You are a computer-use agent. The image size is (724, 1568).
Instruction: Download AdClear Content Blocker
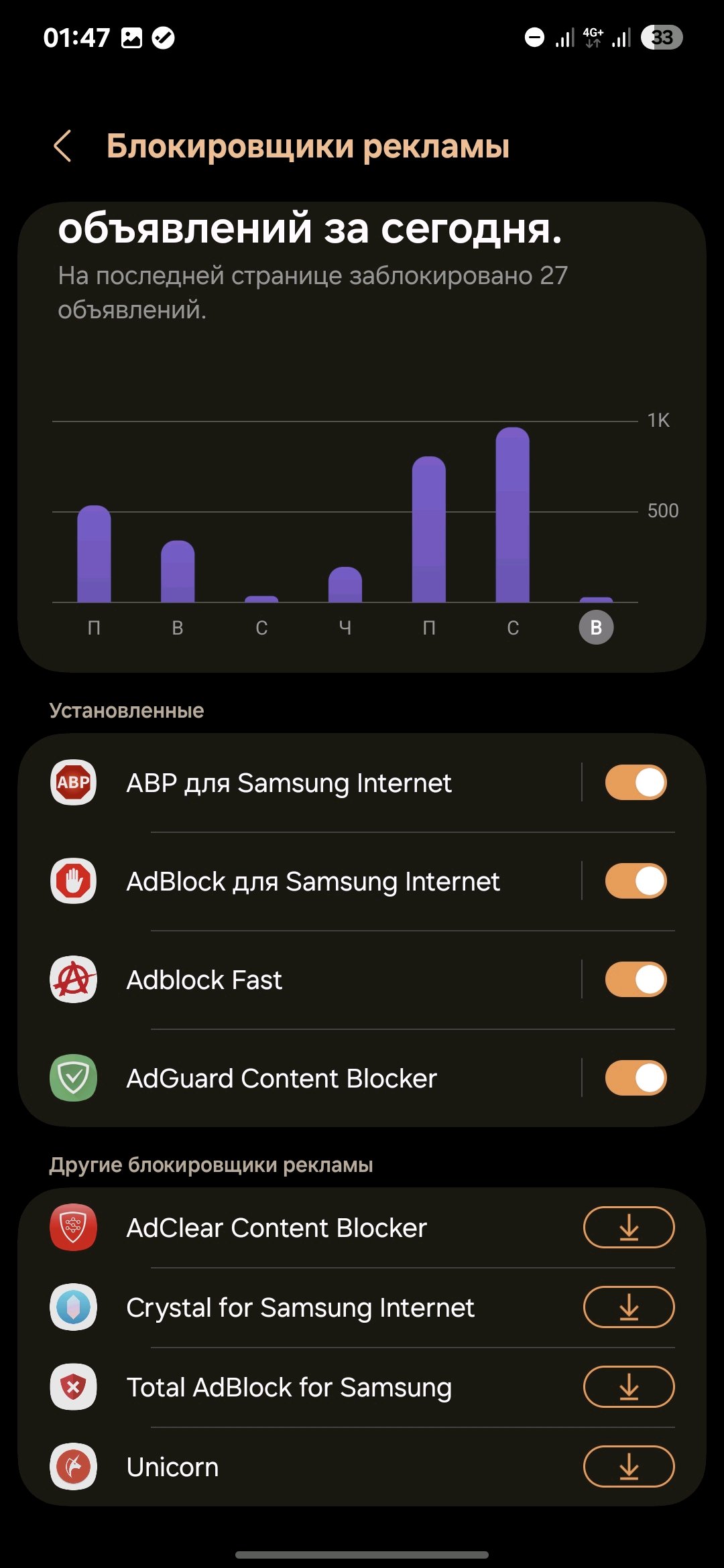tap(628, 1228)
